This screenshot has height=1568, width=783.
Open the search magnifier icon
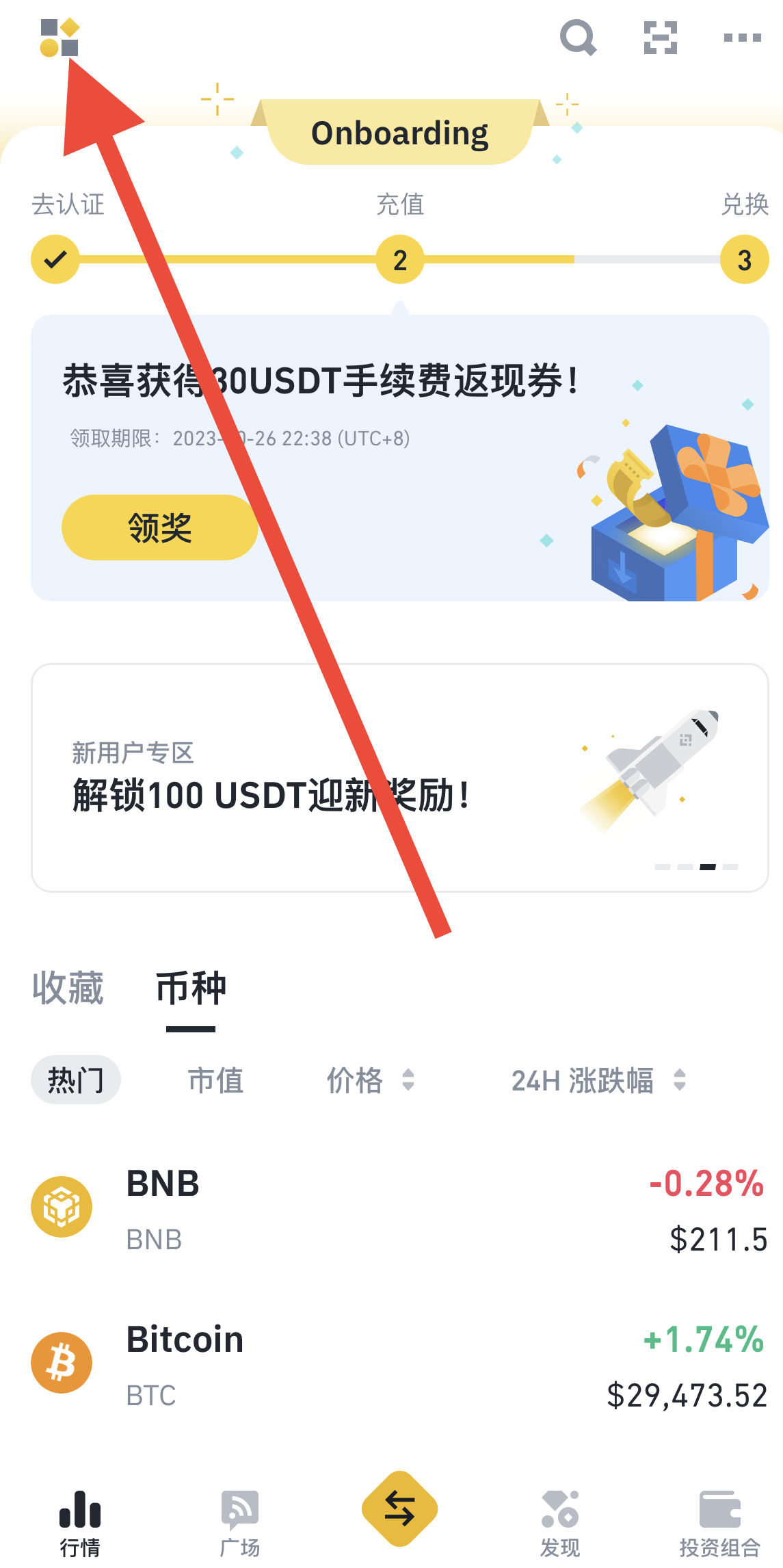(x=578, y=38)
